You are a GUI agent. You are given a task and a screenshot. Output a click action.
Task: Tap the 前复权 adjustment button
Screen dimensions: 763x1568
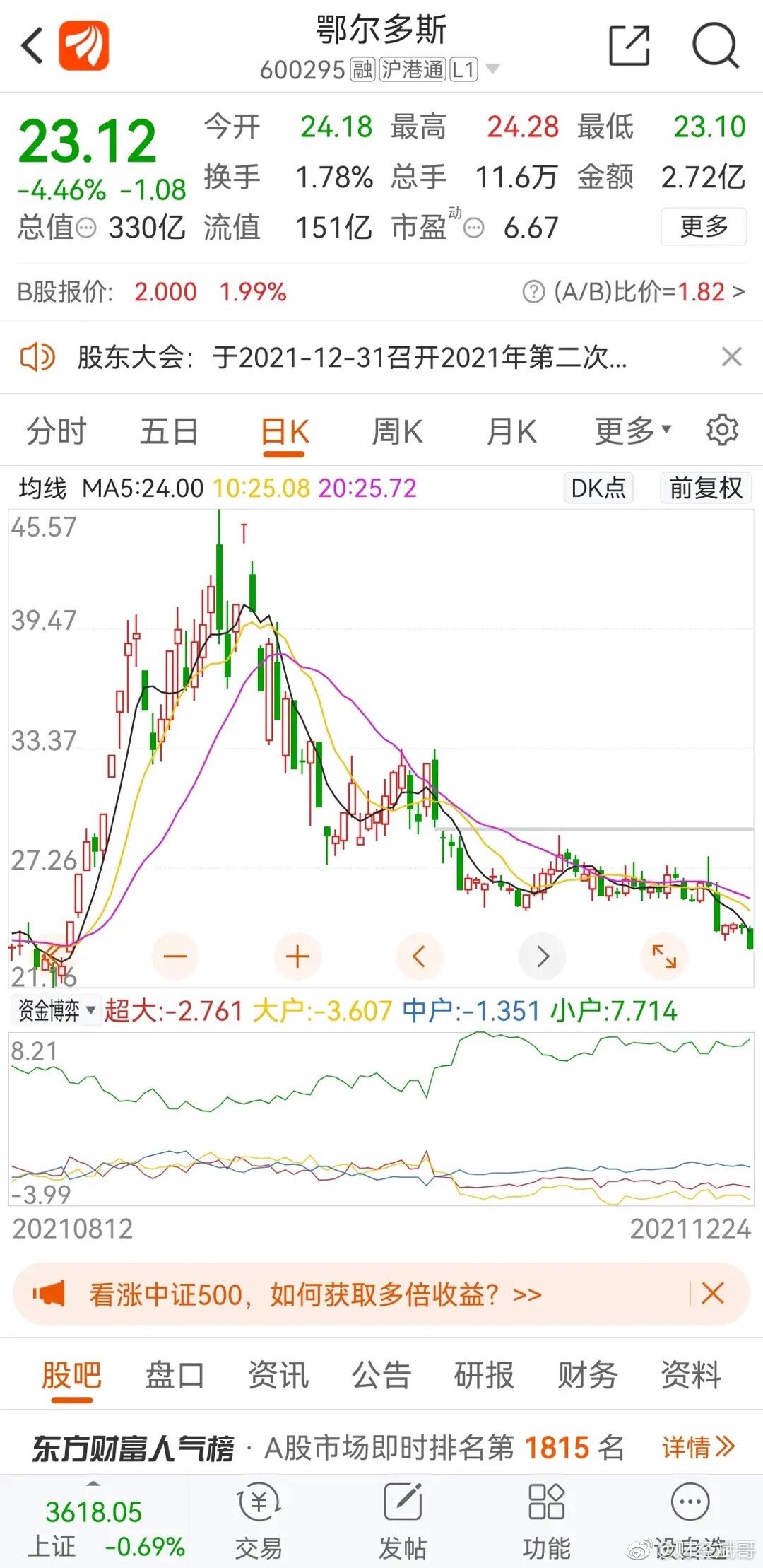[706, 488]
